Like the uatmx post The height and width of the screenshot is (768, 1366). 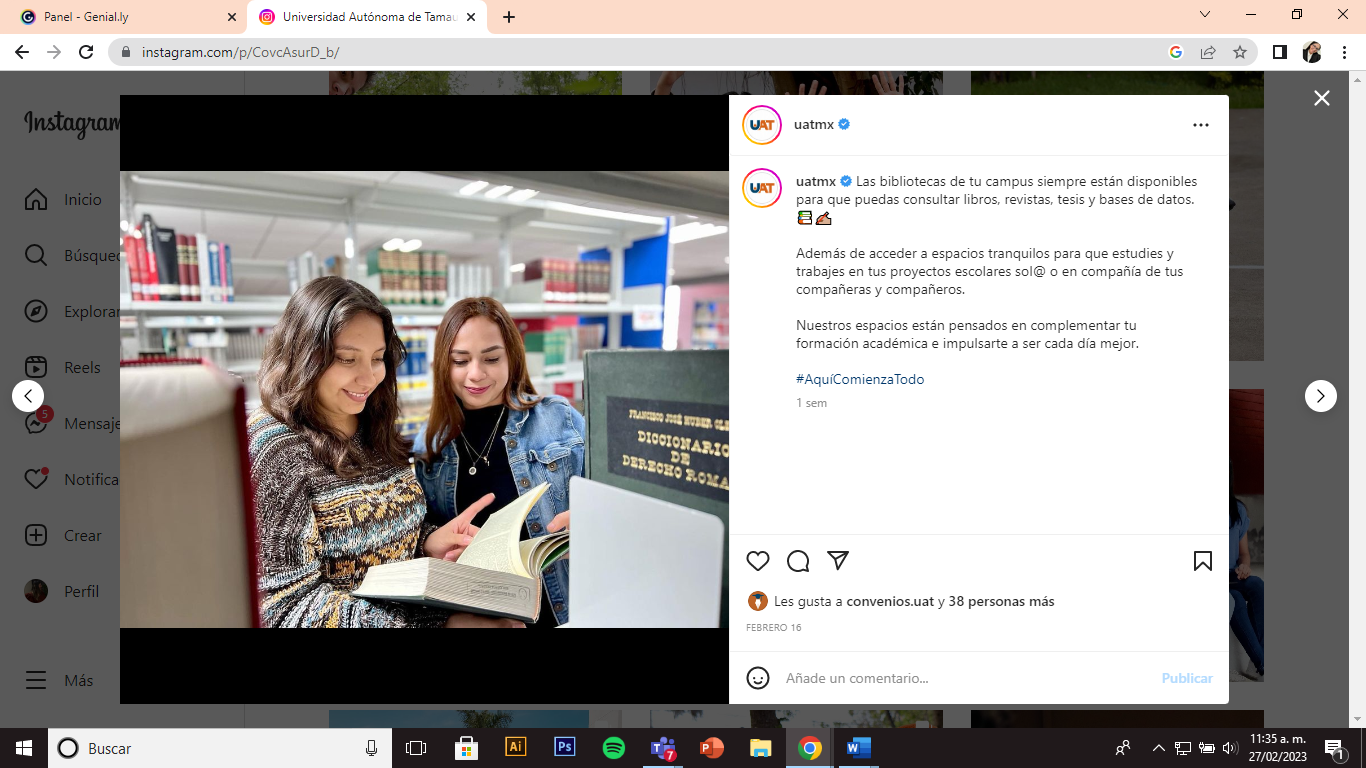pos(758,561)
